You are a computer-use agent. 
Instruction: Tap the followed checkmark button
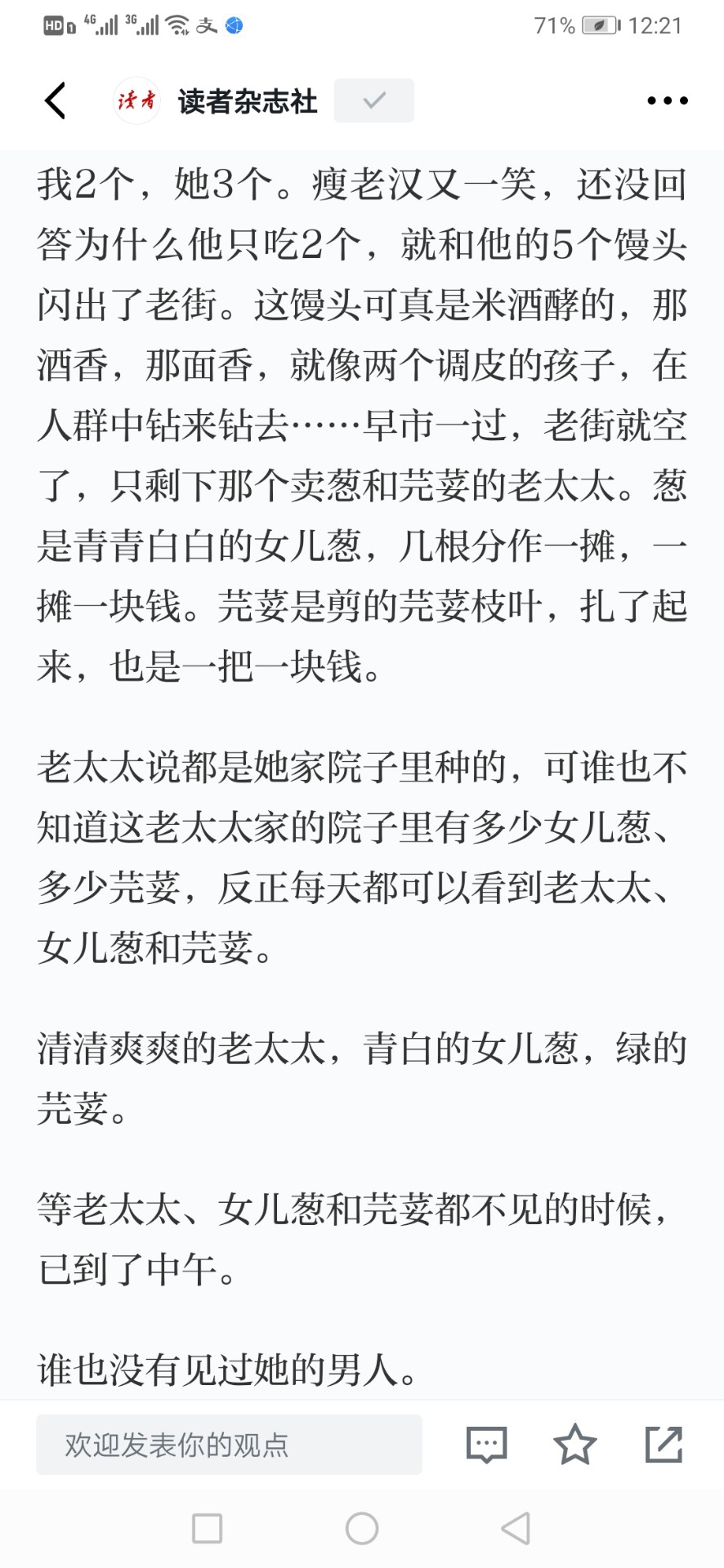pos(373,100)
